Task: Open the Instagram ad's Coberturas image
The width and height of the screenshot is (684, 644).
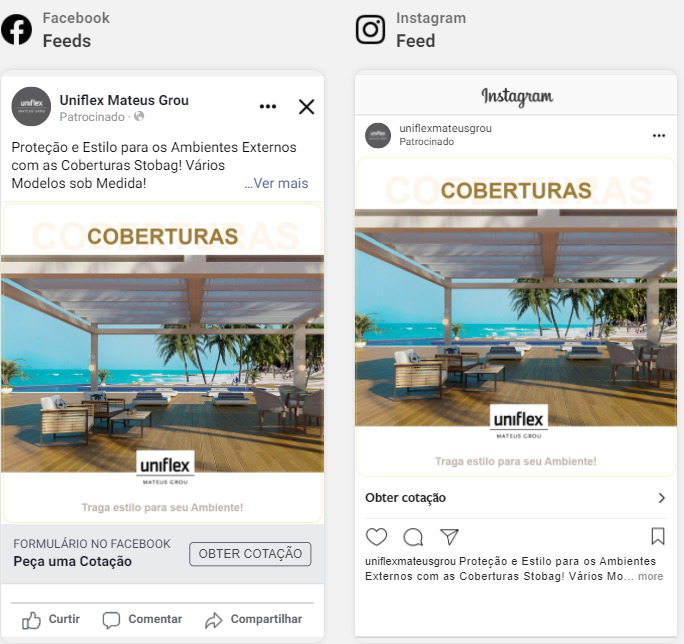Action: 516,320
